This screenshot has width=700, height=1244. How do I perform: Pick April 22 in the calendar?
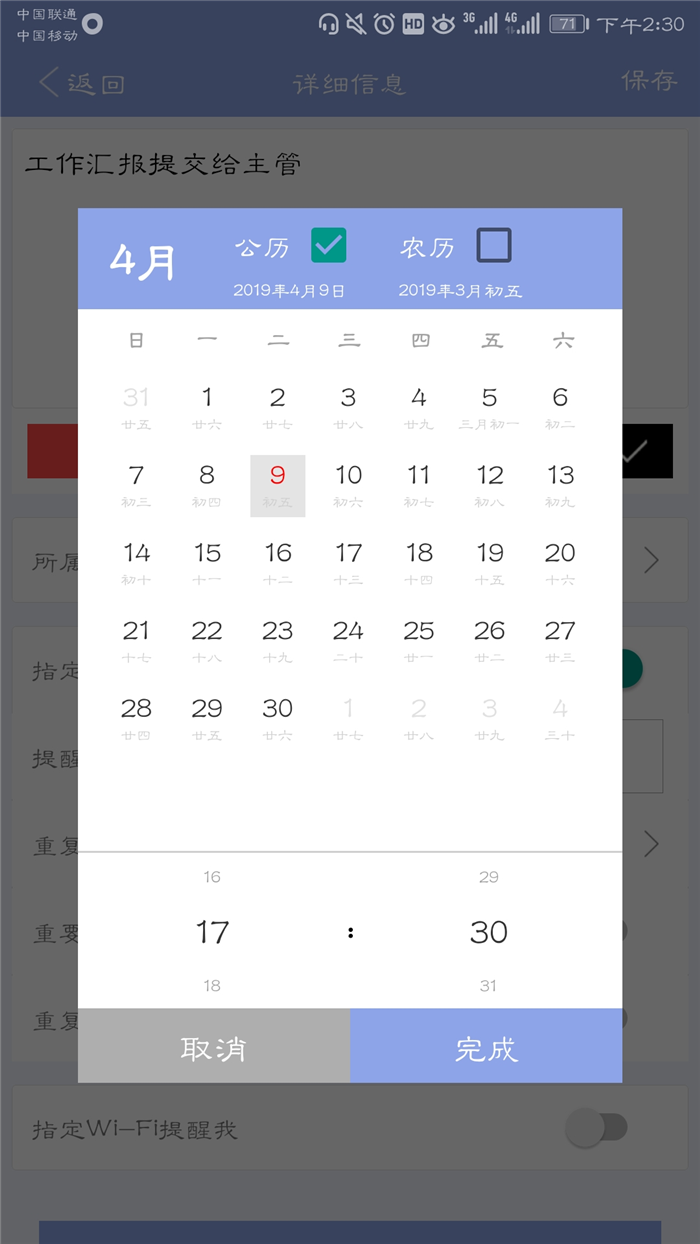pos(207,640)
